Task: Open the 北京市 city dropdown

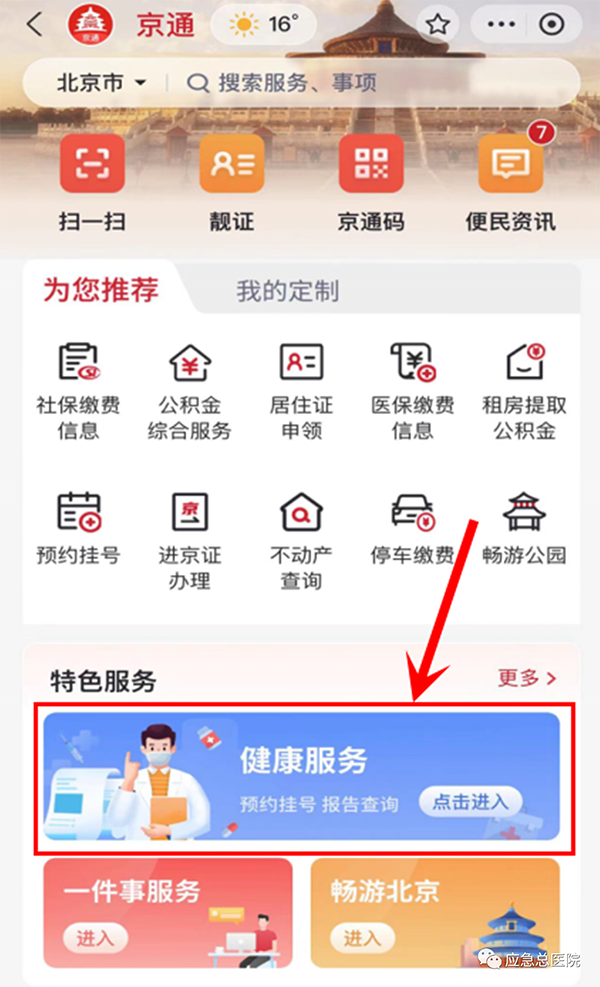Action: coord(101,83)
